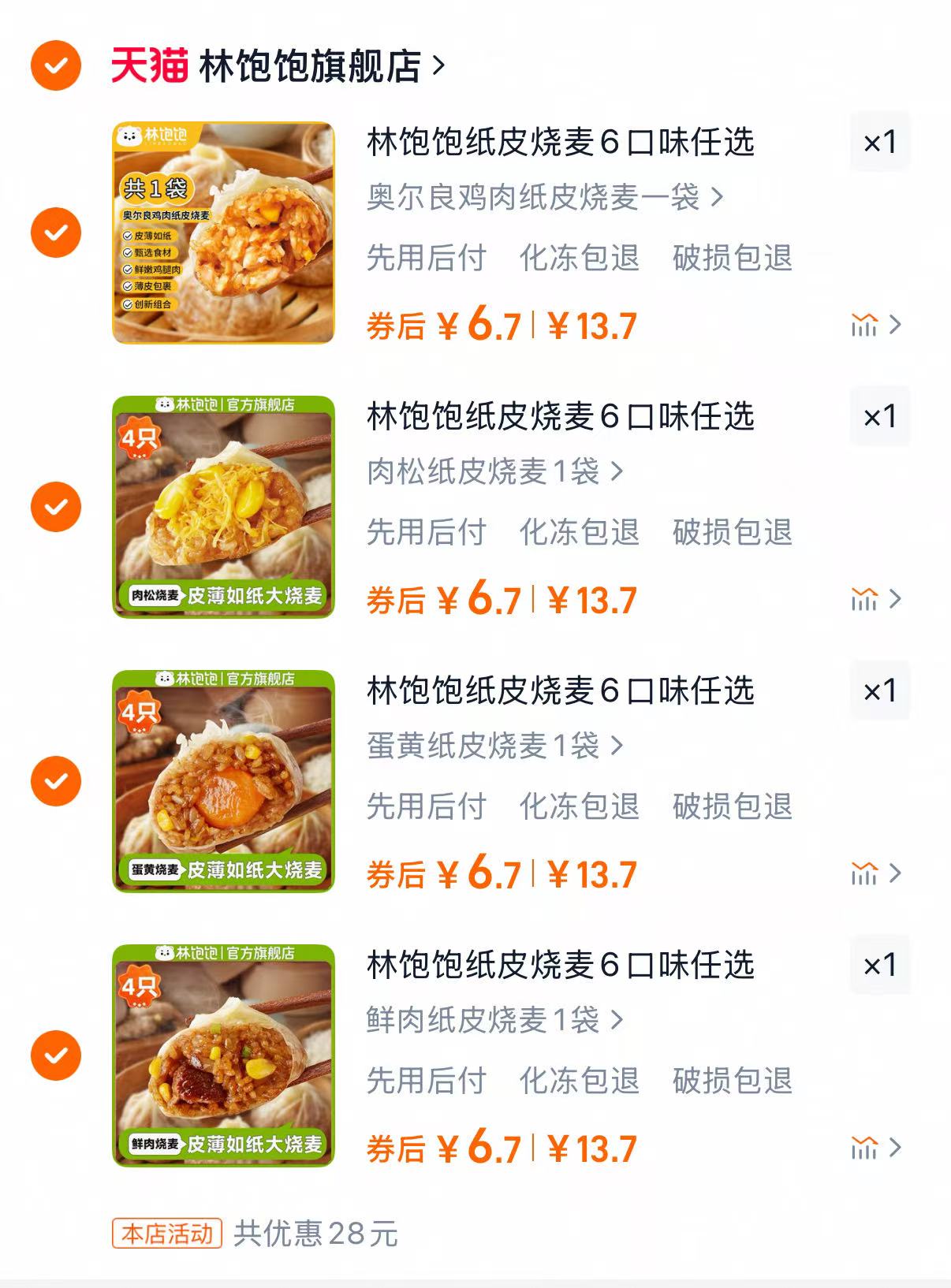Screen dimensions: 951x1288
Task: Adjust quantity of 肉松纸皮烧麦 item
Action: click(x=879, y=417)
